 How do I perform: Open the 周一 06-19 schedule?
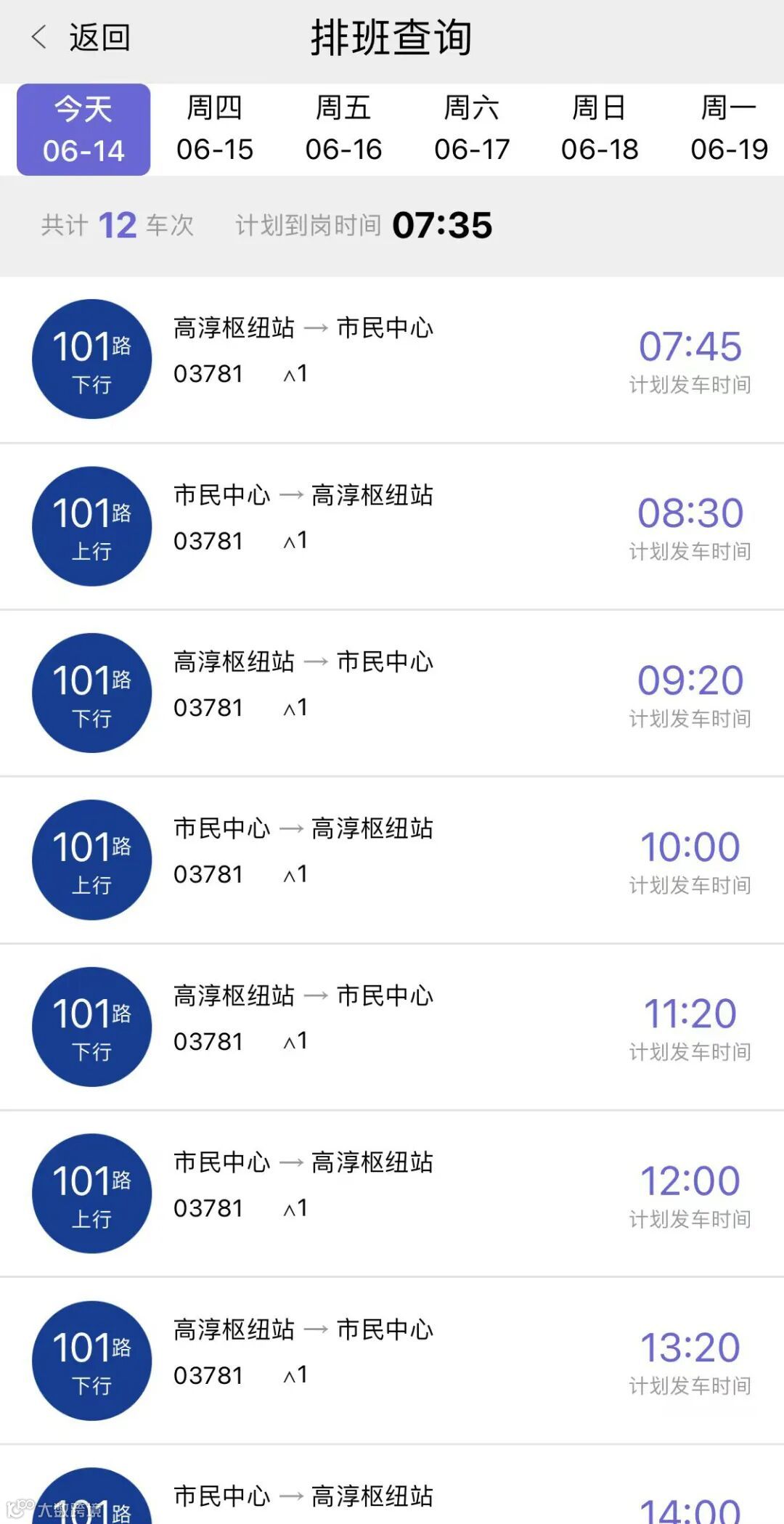click(728, 129)
